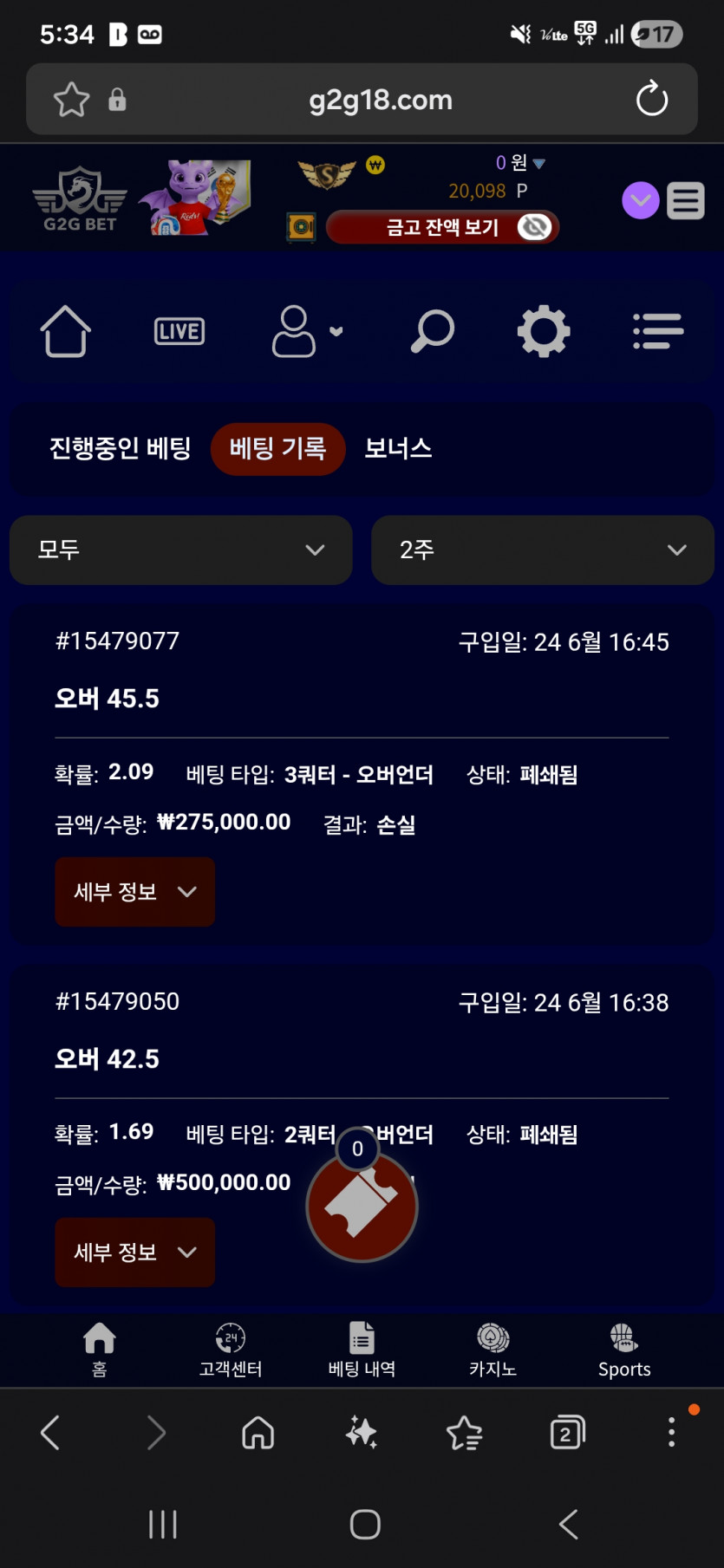Open the LIVE section

(179, 331)
